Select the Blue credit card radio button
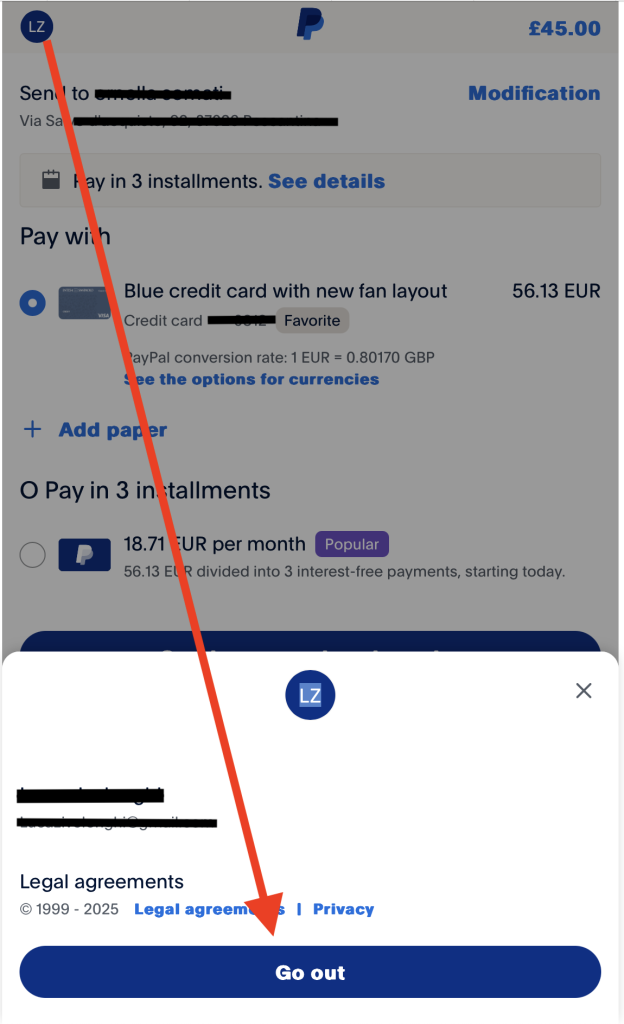 (x=33, y=302)
